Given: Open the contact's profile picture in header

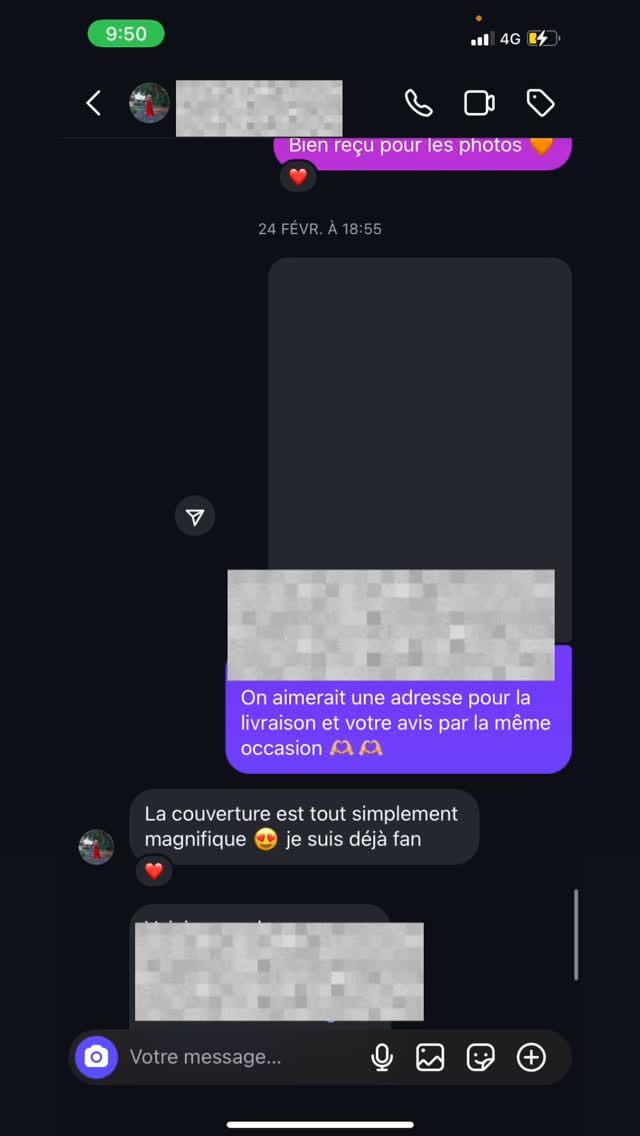Looking at the screenshot, I should (150, 103).
